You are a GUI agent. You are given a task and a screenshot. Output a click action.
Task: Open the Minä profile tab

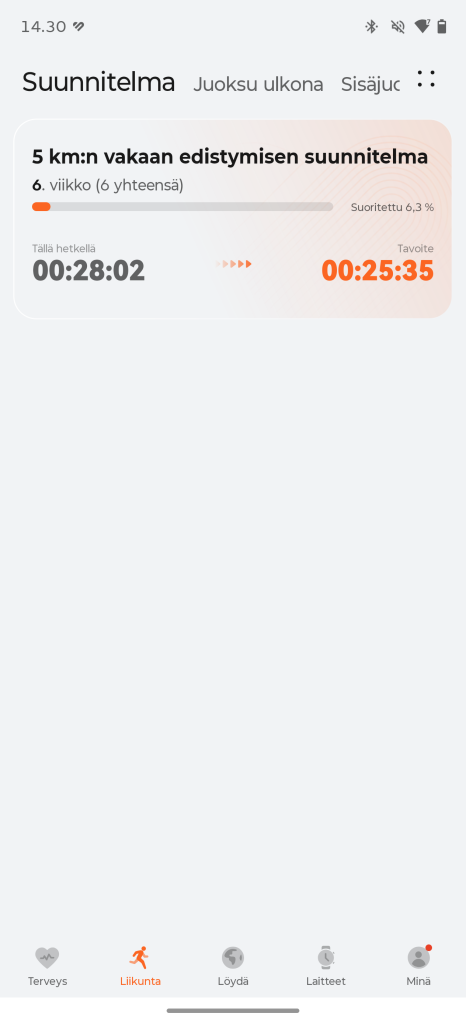pyautogui.click(x=418, y=967)
